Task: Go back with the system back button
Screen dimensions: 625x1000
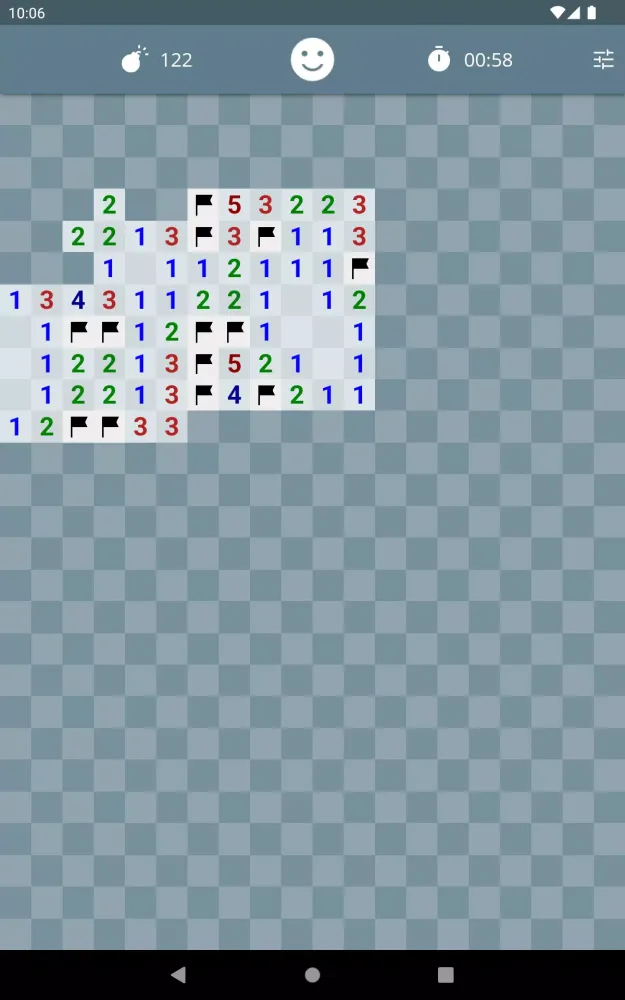Action: 178,974
